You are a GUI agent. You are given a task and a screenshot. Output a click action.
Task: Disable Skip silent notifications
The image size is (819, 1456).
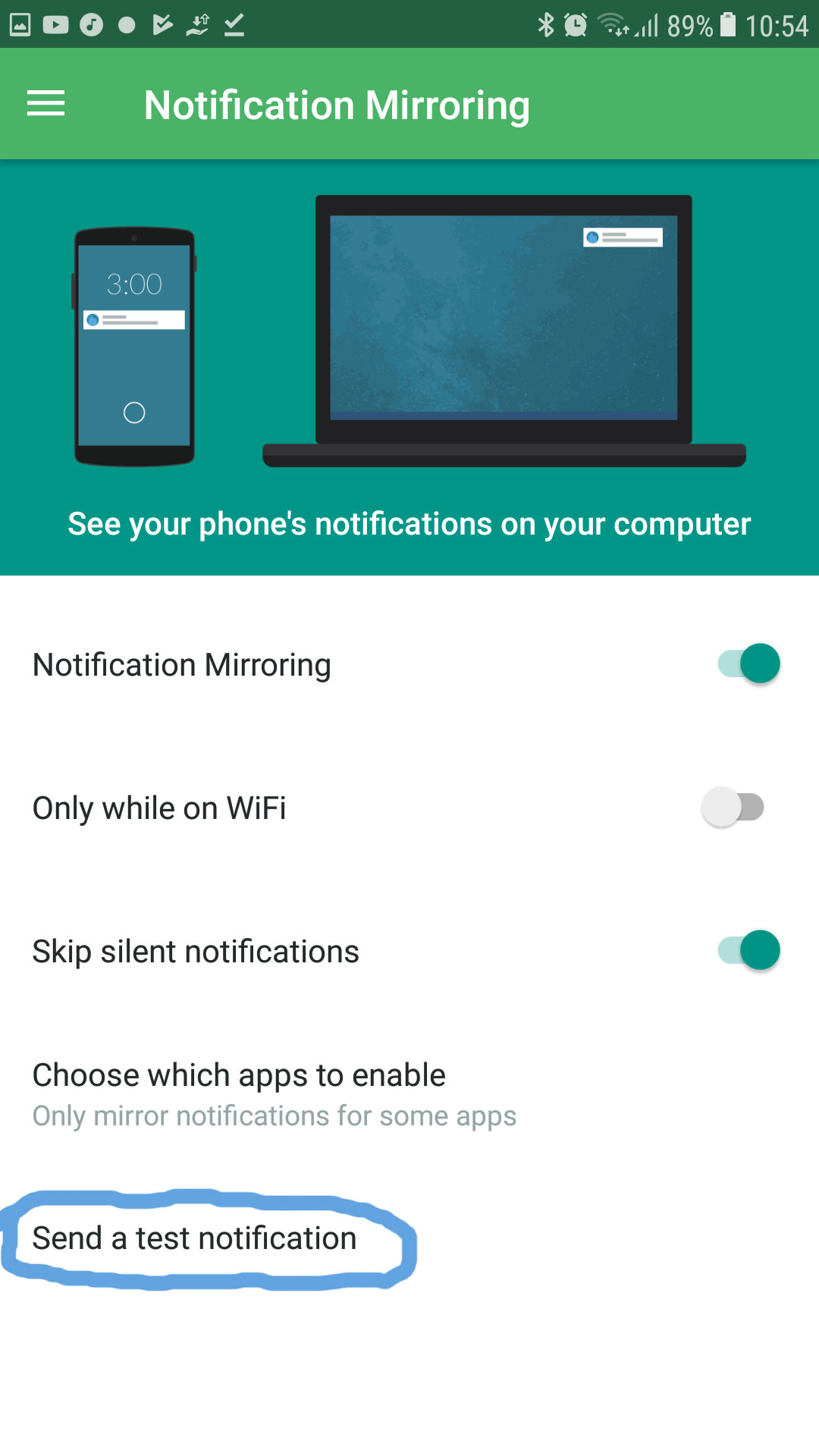[748, 951]
